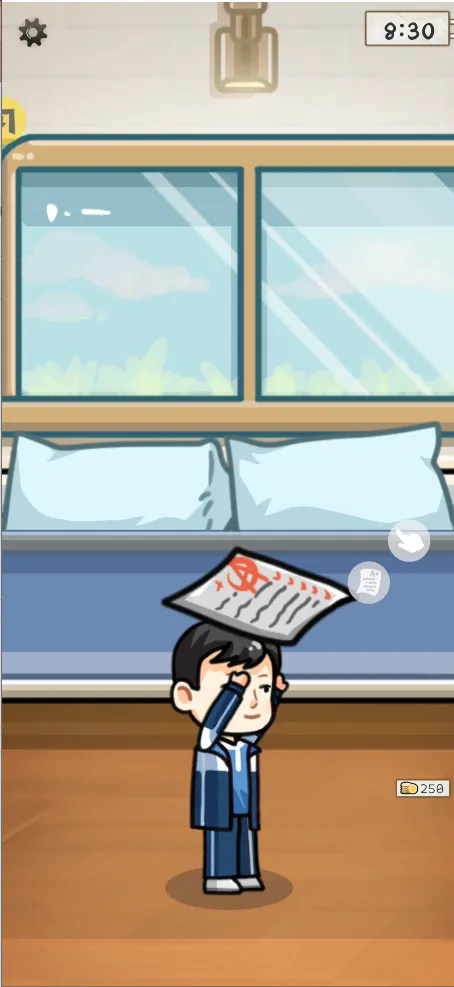Open the settings gear
Image resolution: width=454 pixels, height=987 pixels.
coord(33,32)
